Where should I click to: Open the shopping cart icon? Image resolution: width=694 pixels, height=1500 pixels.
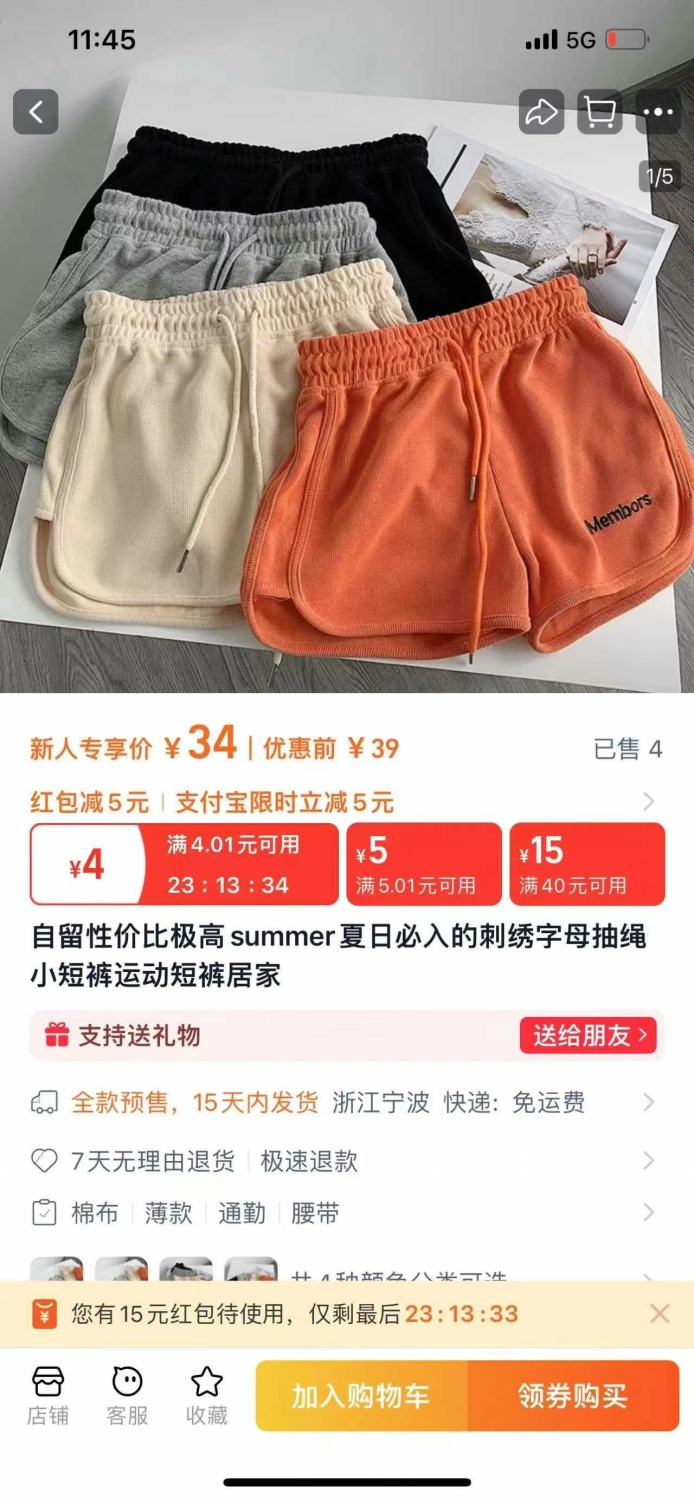(600, 112)
